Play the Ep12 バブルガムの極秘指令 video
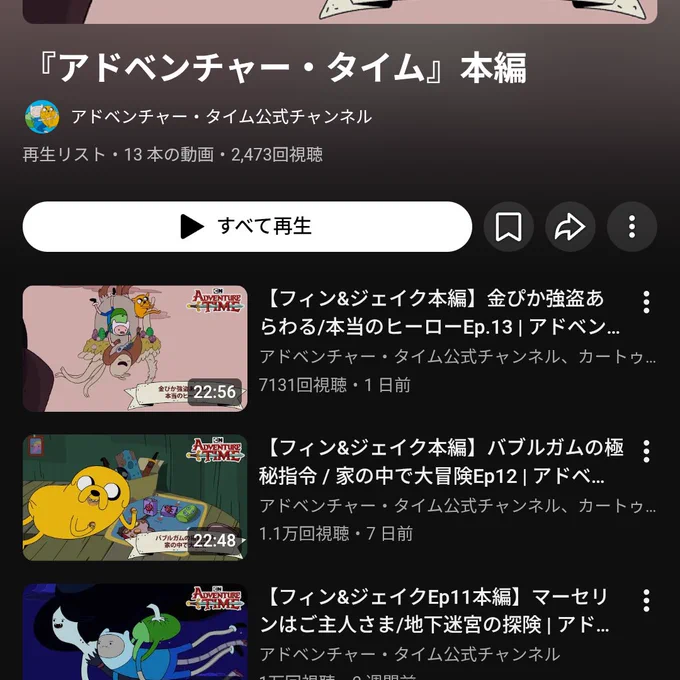This screenshot has width=680, height=680. pyautogui.click(x=135, y=497)
